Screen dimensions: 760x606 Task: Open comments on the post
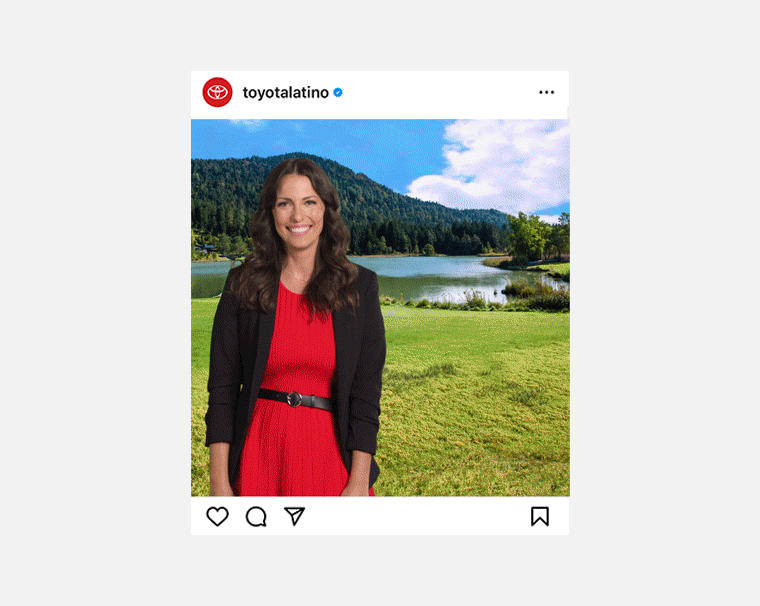256,516
